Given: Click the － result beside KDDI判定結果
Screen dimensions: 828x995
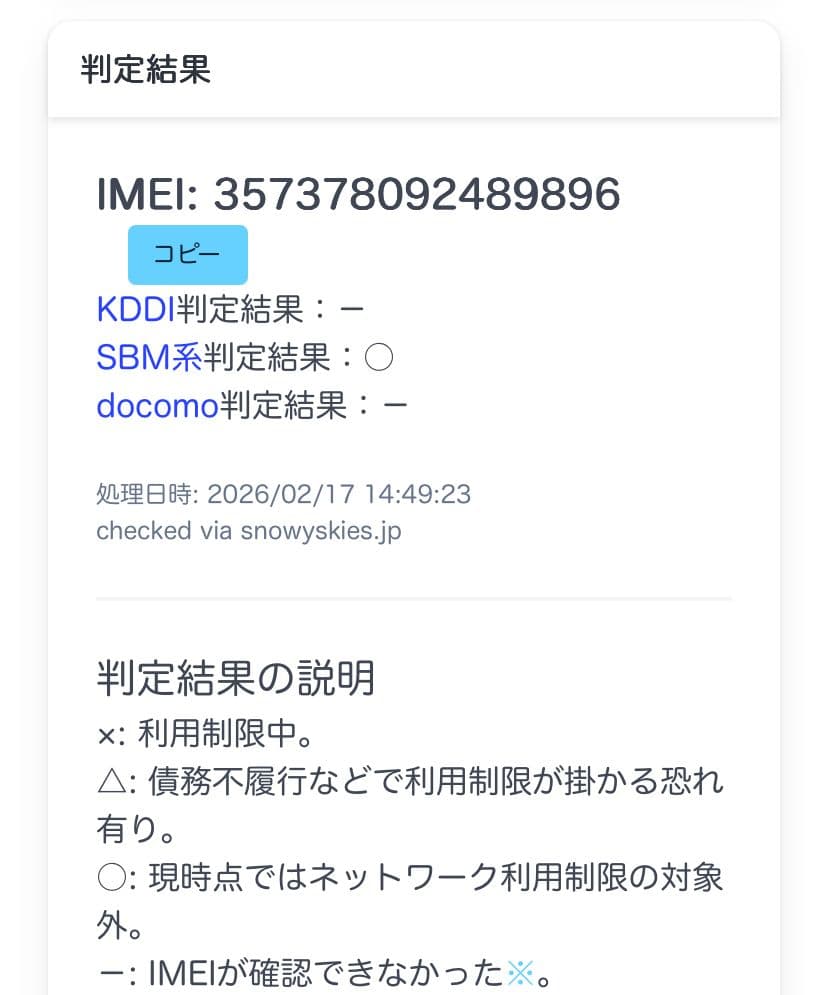Looking at the screenshot, I should [x=350, y=309].
